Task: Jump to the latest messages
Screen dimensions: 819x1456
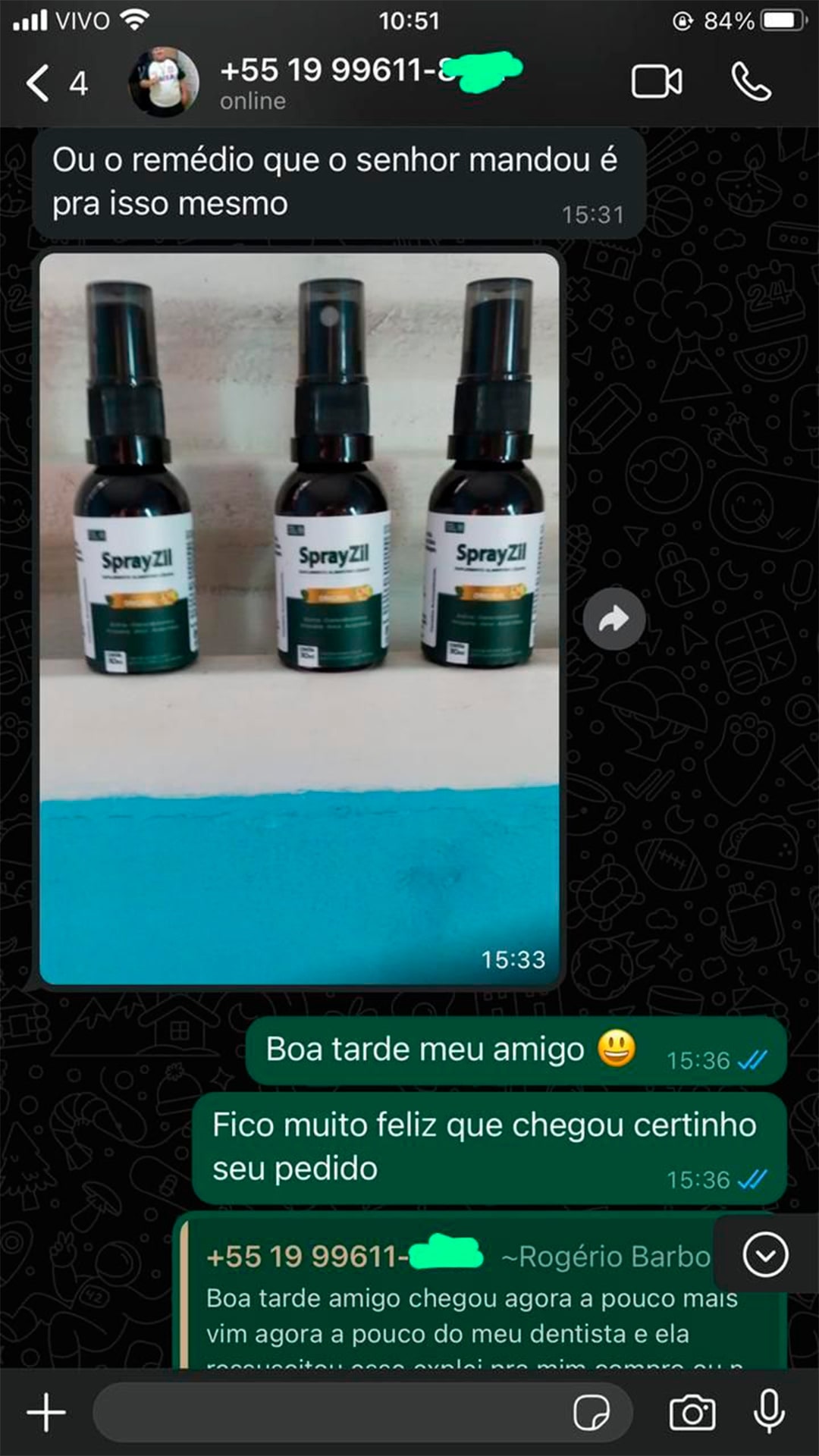Action: tap(765, 1255)
